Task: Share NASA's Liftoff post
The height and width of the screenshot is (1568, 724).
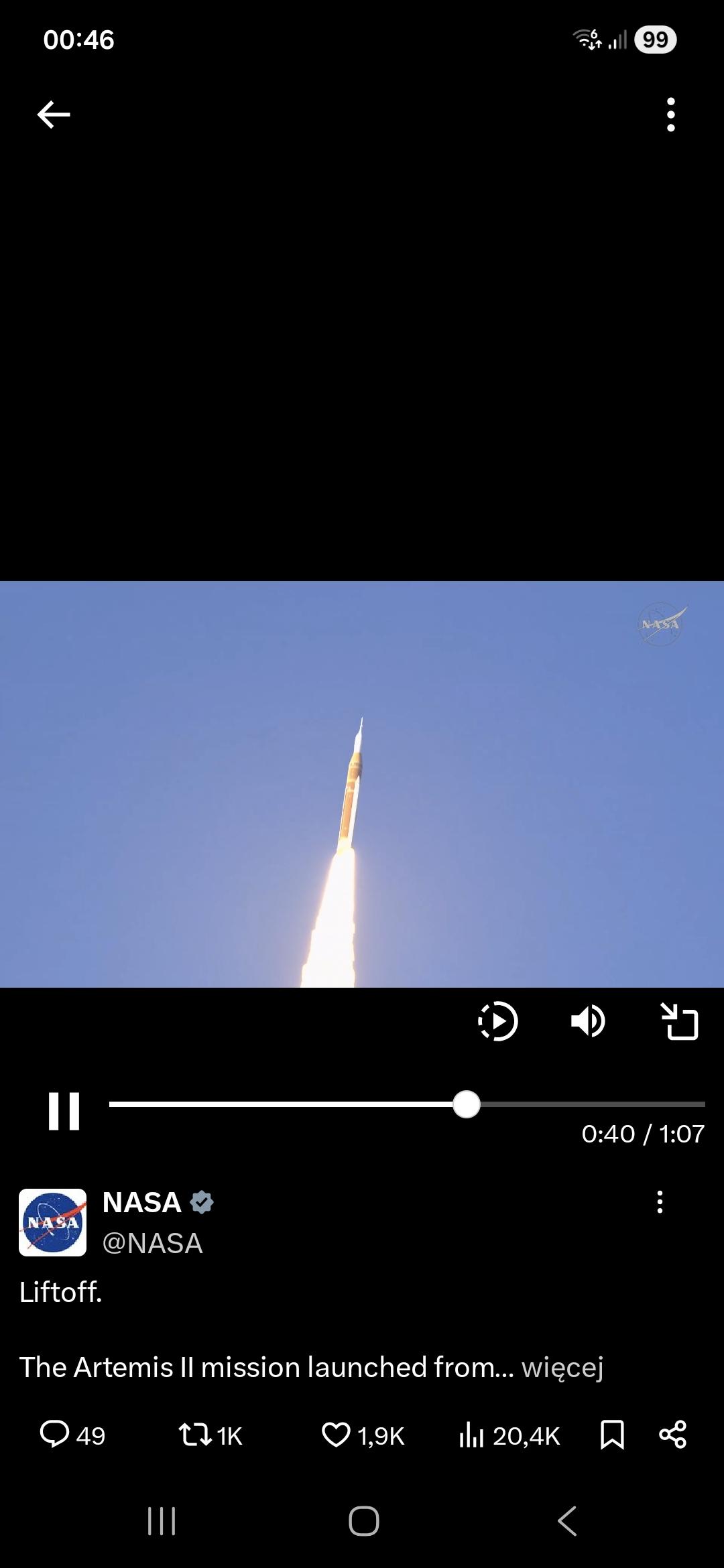Action: coord(672,1435)
